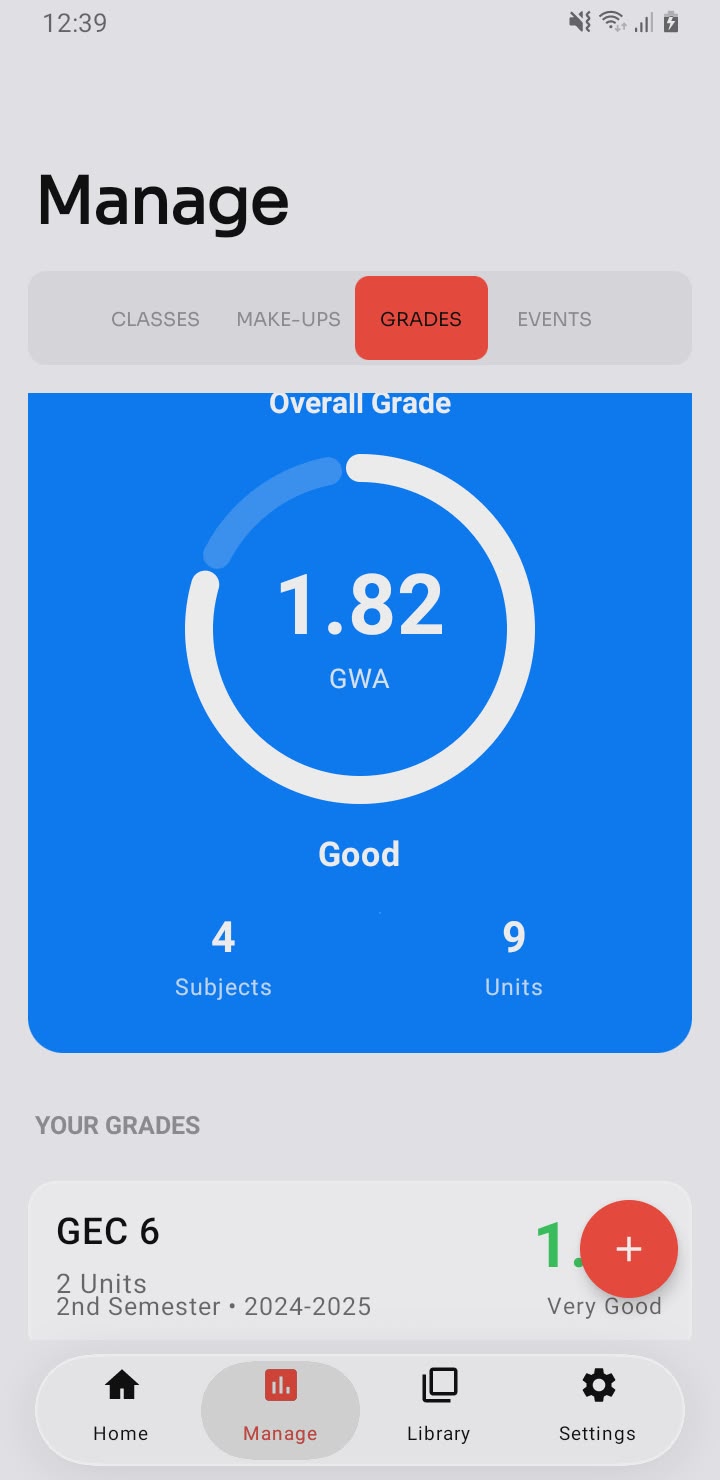Open Settings from the bottom bar
Image resolution: width=720 pixels, height=1480 pixels.
tap(597, 1407)
